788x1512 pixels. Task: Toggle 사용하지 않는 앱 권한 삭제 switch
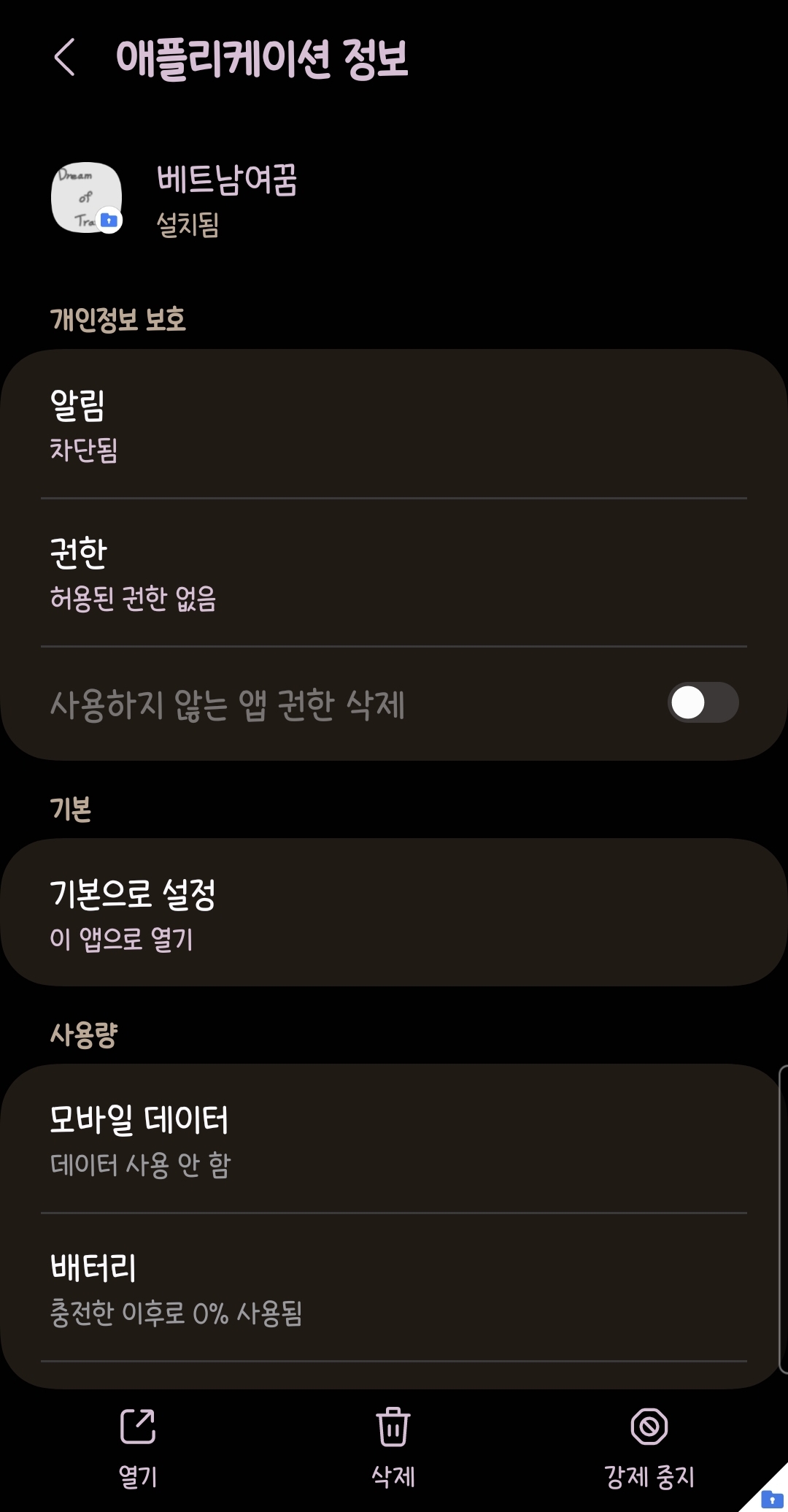pos(703,703)
